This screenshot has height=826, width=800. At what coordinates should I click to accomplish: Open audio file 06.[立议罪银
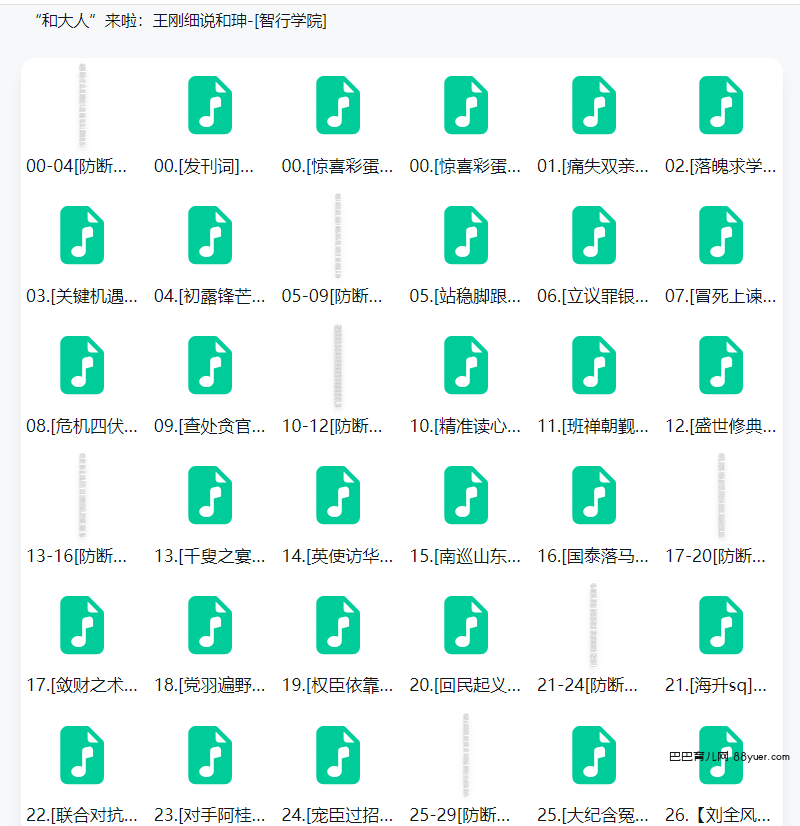pos(594,235)
